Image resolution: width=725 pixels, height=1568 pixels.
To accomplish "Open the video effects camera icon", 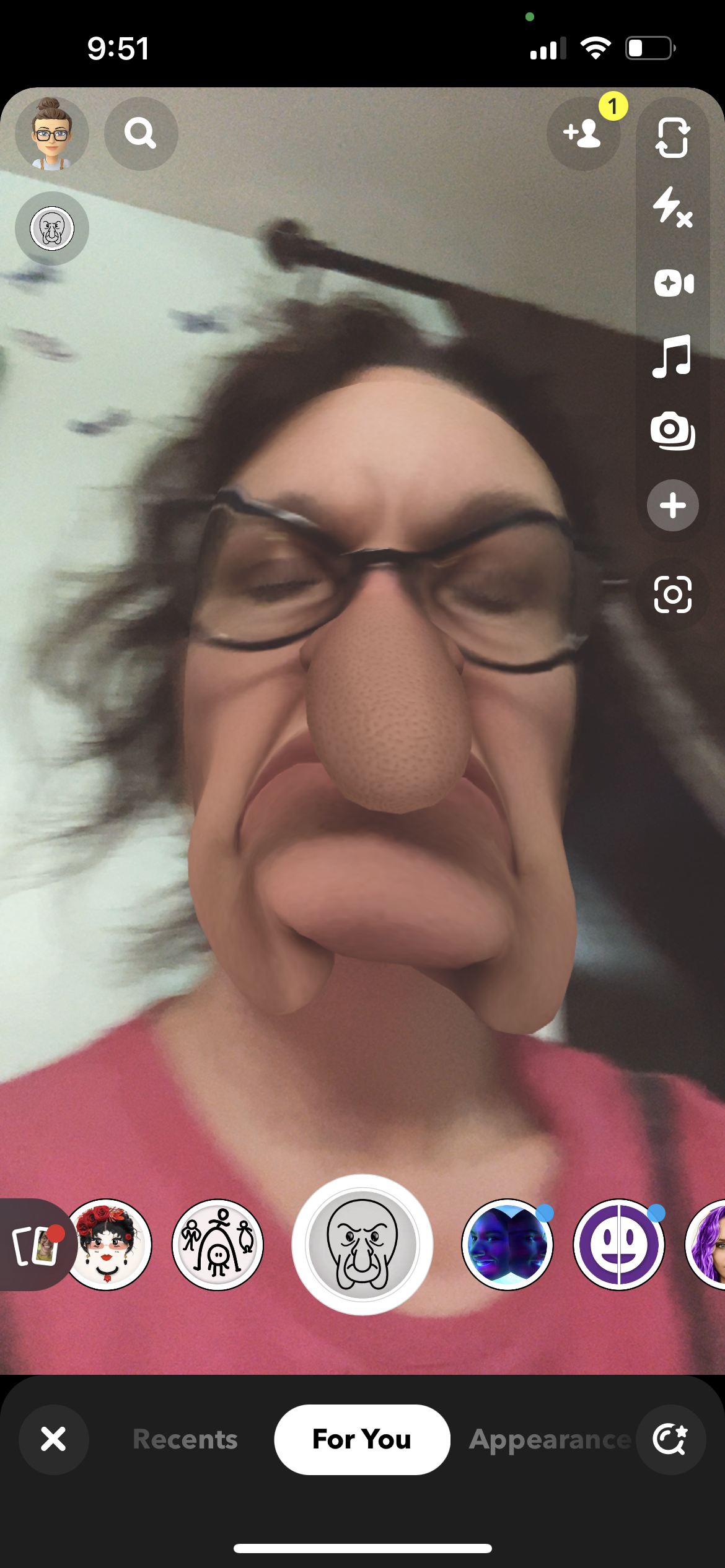I will 674,284.
